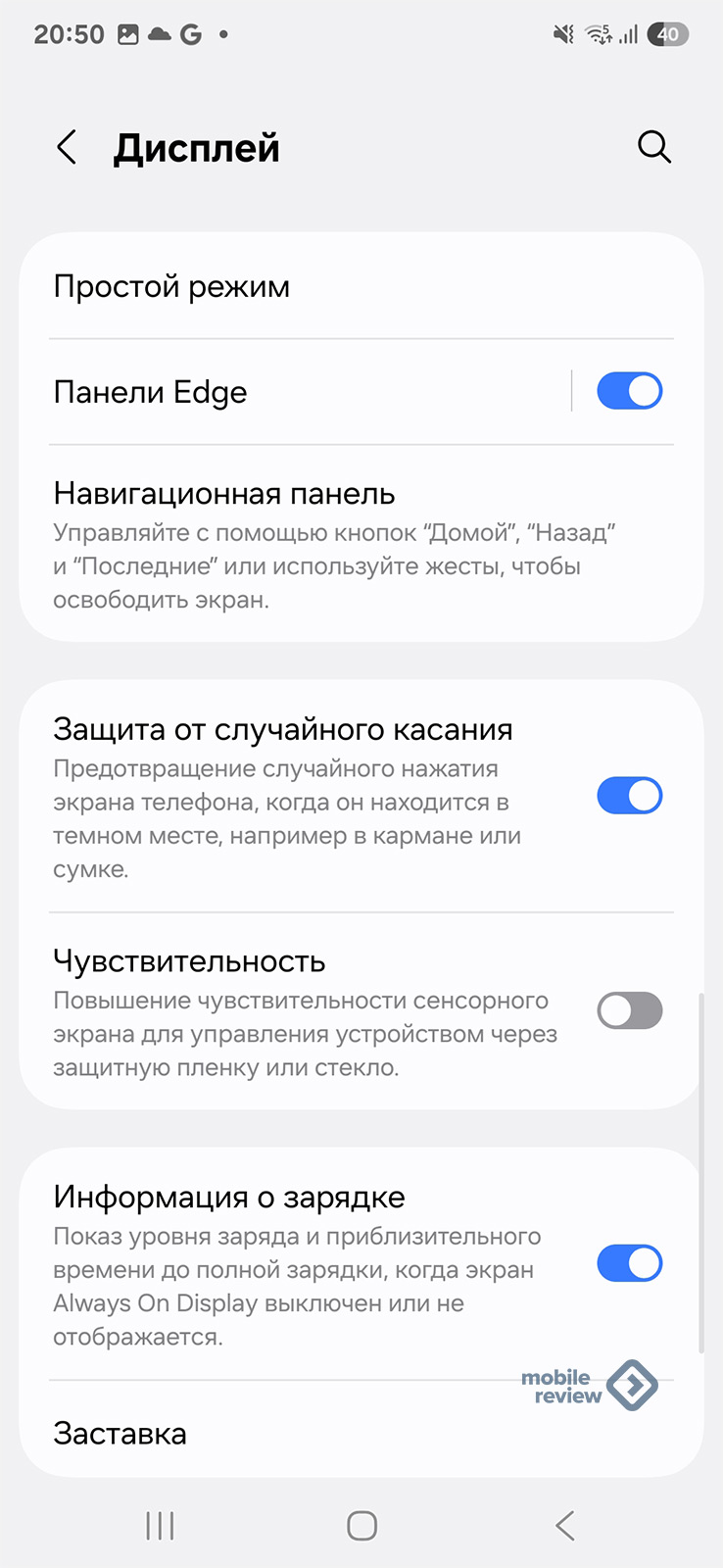
Task: Tap the system home button
Action: (x=361, y=1525)
